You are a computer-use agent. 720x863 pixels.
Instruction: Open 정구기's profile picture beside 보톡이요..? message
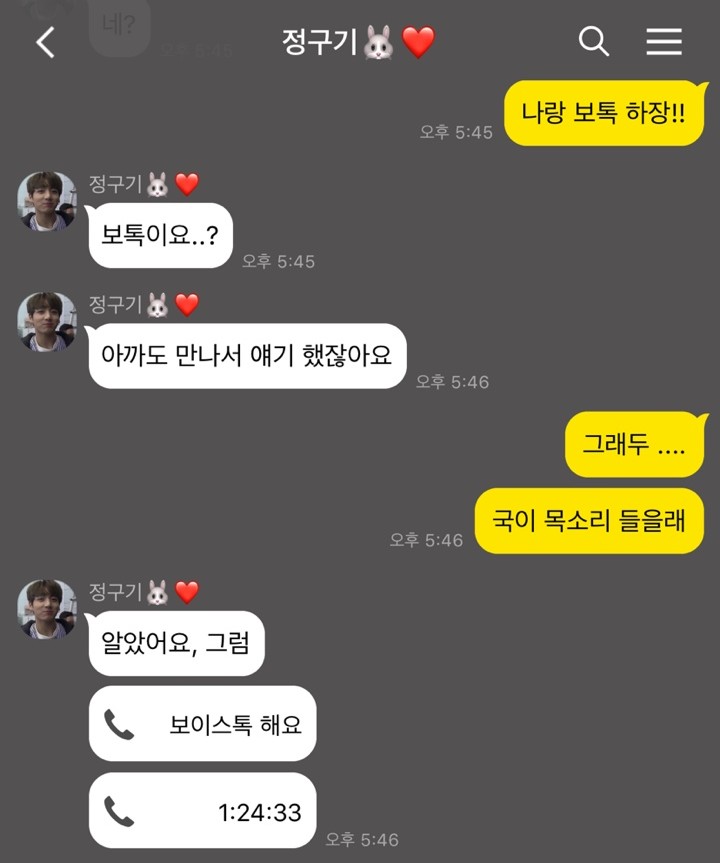tap(47, 200)
